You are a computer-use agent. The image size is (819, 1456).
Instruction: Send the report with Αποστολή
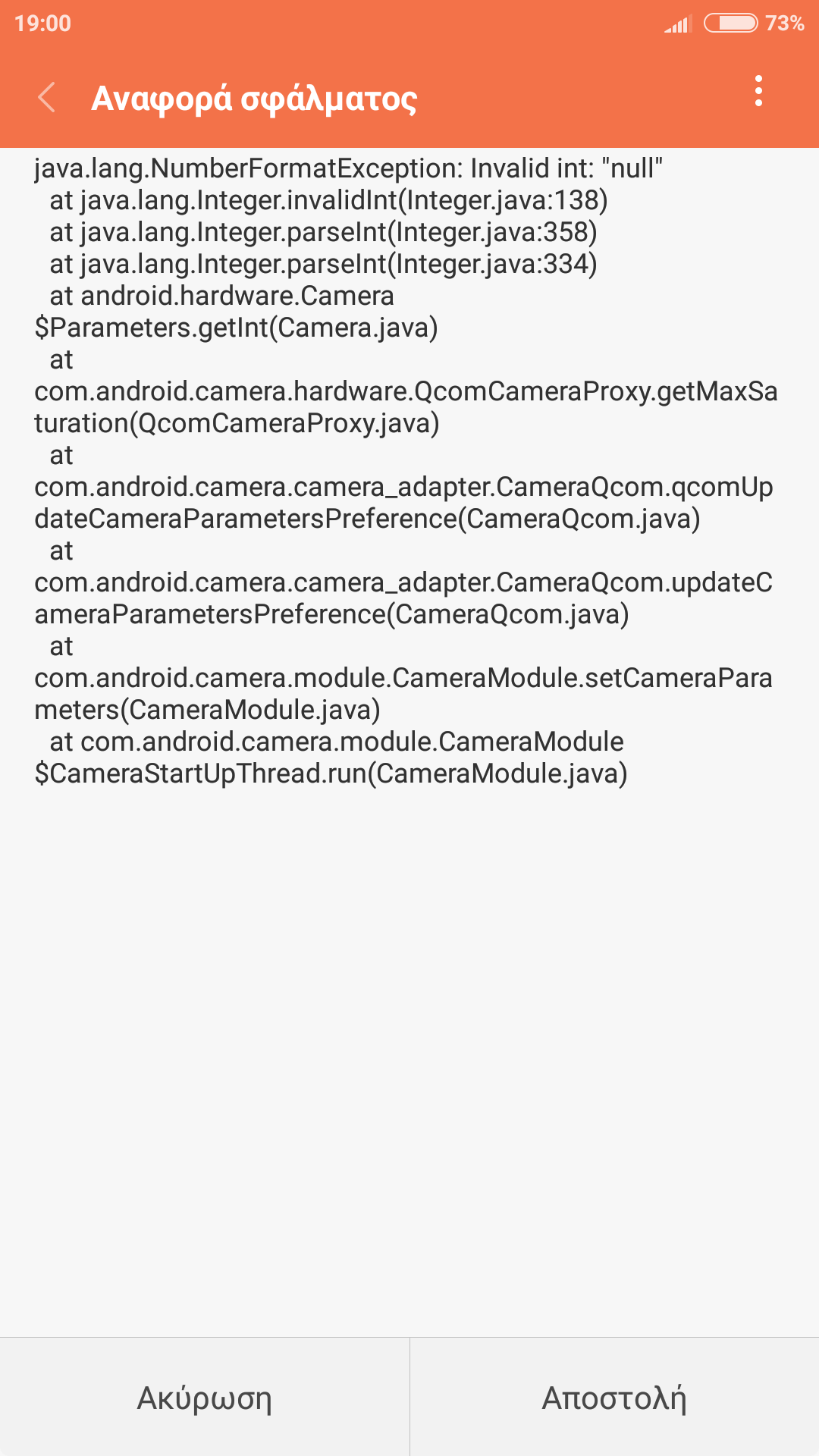tap(614, 1397)
